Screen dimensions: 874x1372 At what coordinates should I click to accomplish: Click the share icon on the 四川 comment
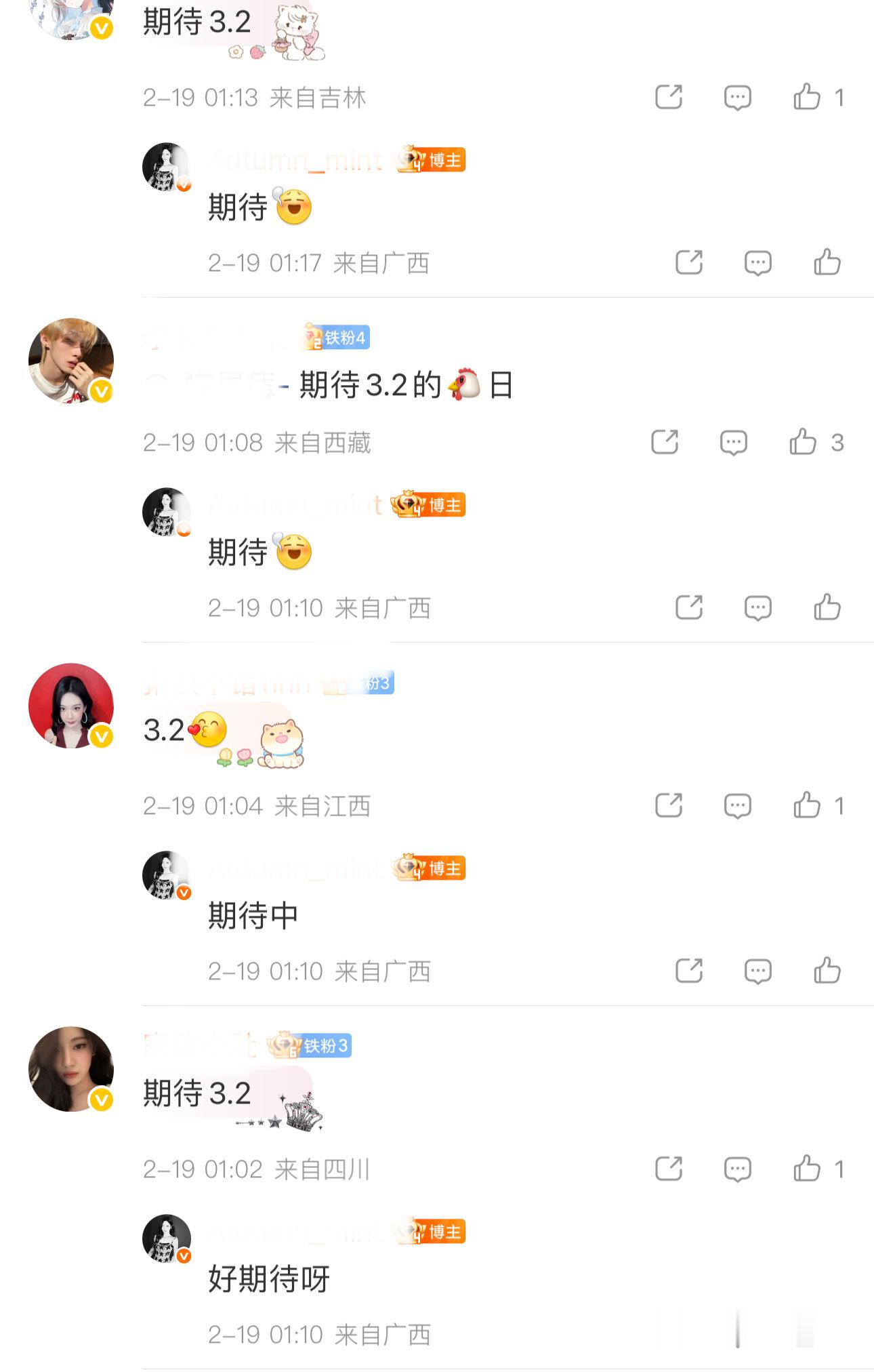(669, 1169)
